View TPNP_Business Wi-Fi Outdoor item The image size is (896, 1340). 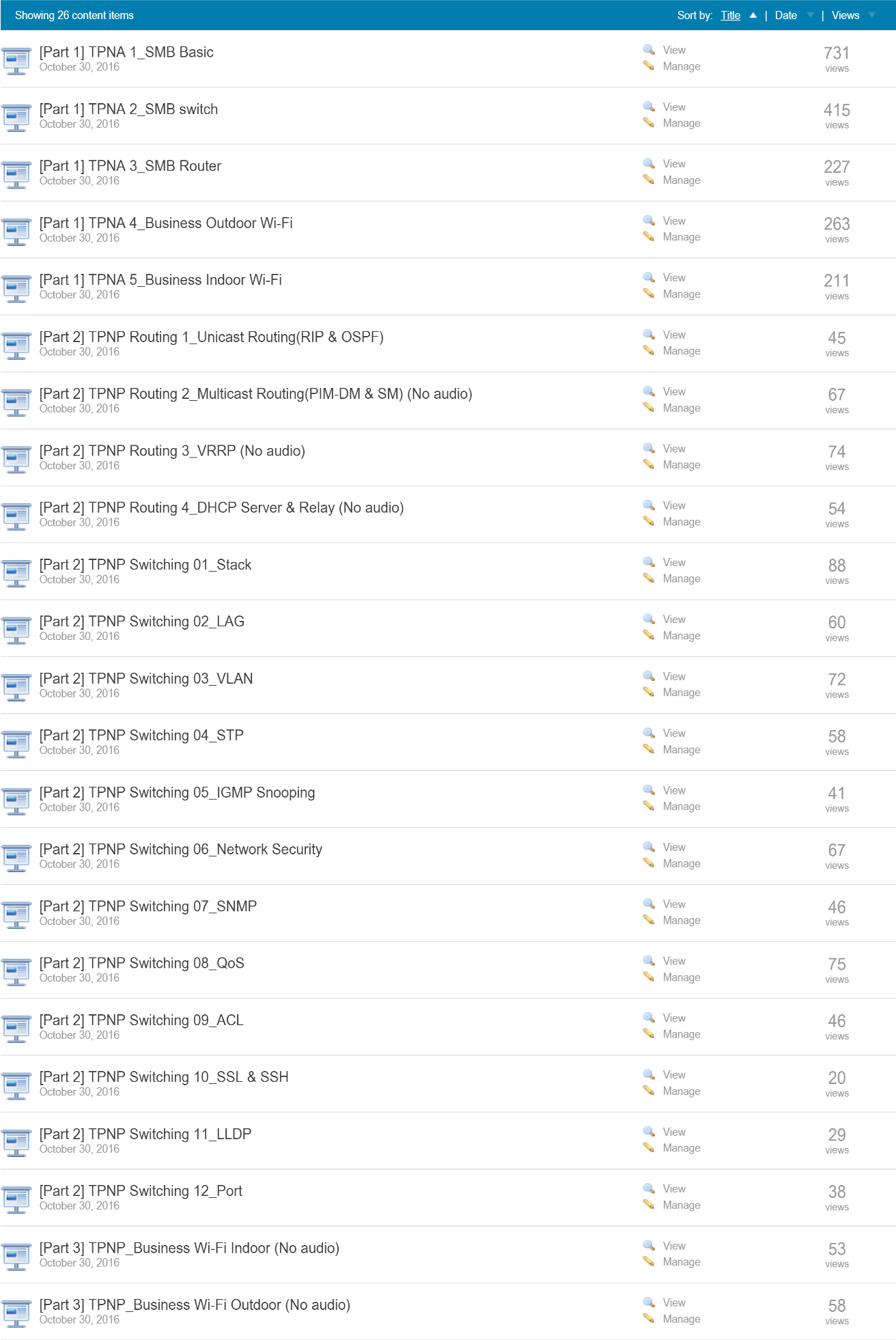673,1302
